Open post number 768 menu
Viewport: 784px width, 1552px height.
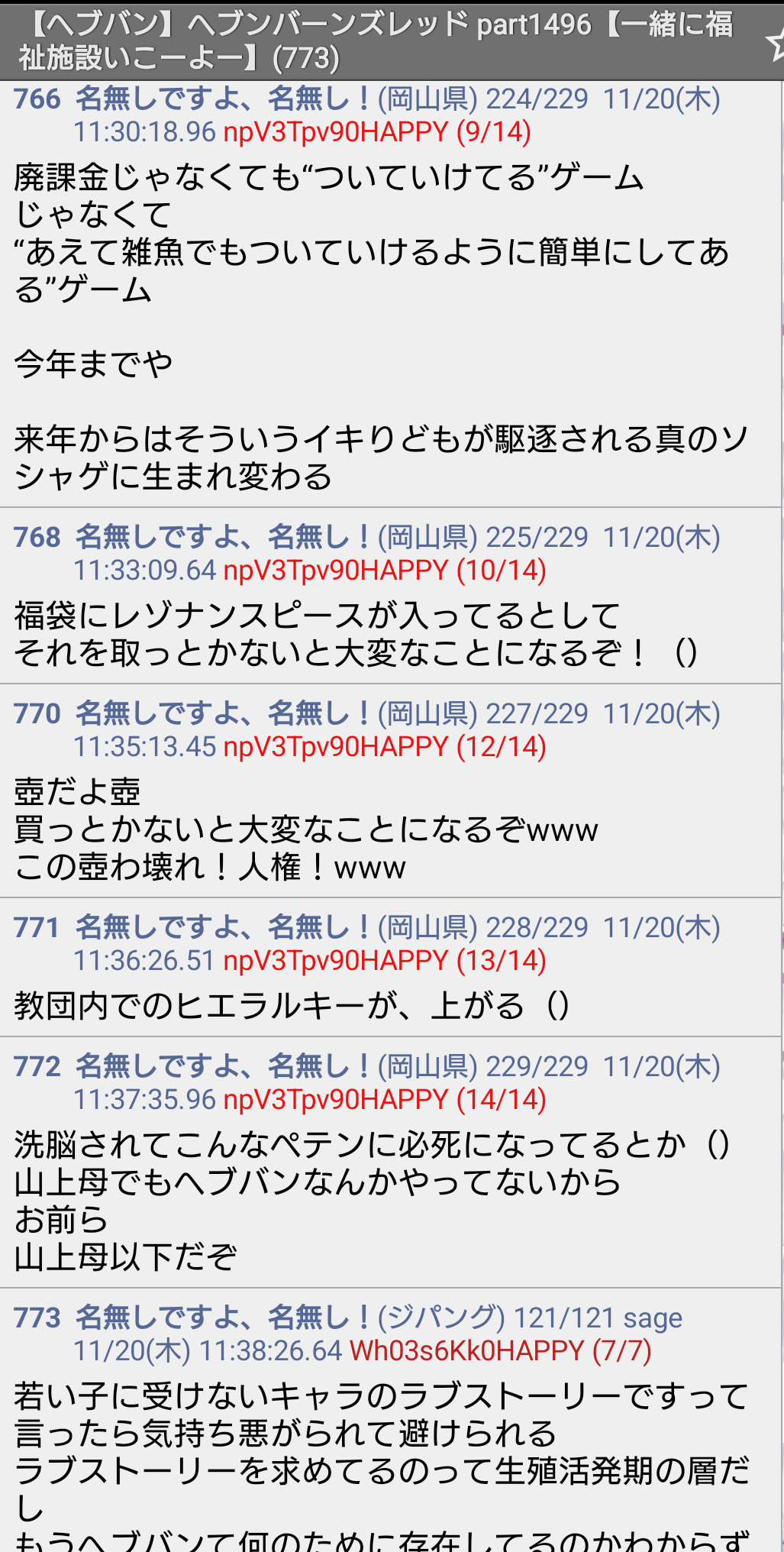37,538
